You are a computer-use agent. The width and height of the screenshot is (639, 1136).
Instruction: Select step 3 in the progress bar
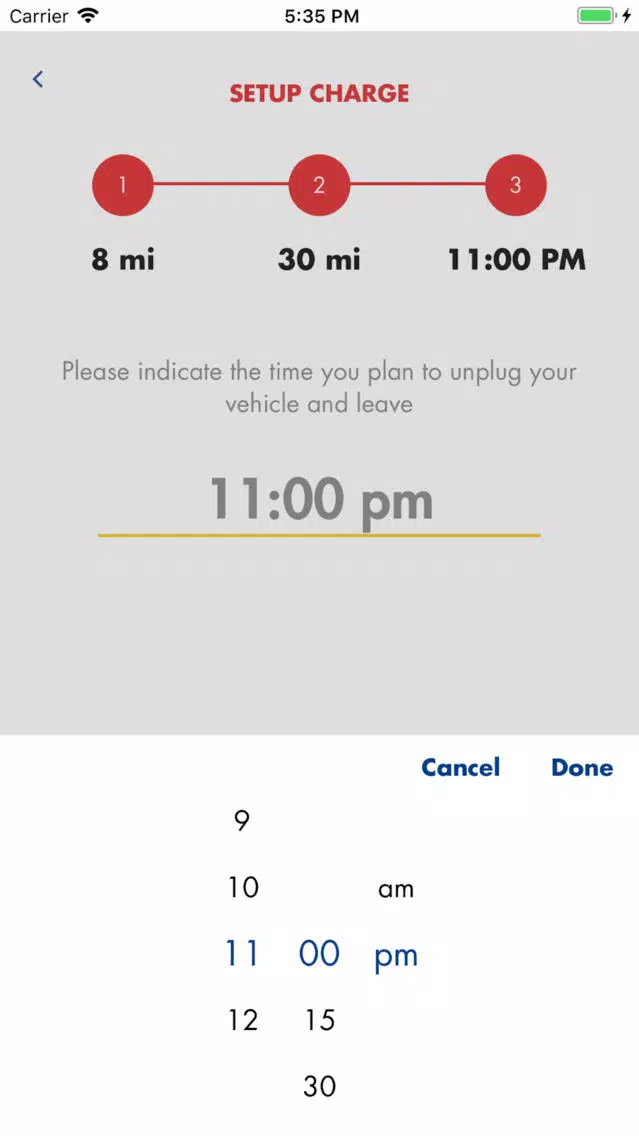coord(516,185)
